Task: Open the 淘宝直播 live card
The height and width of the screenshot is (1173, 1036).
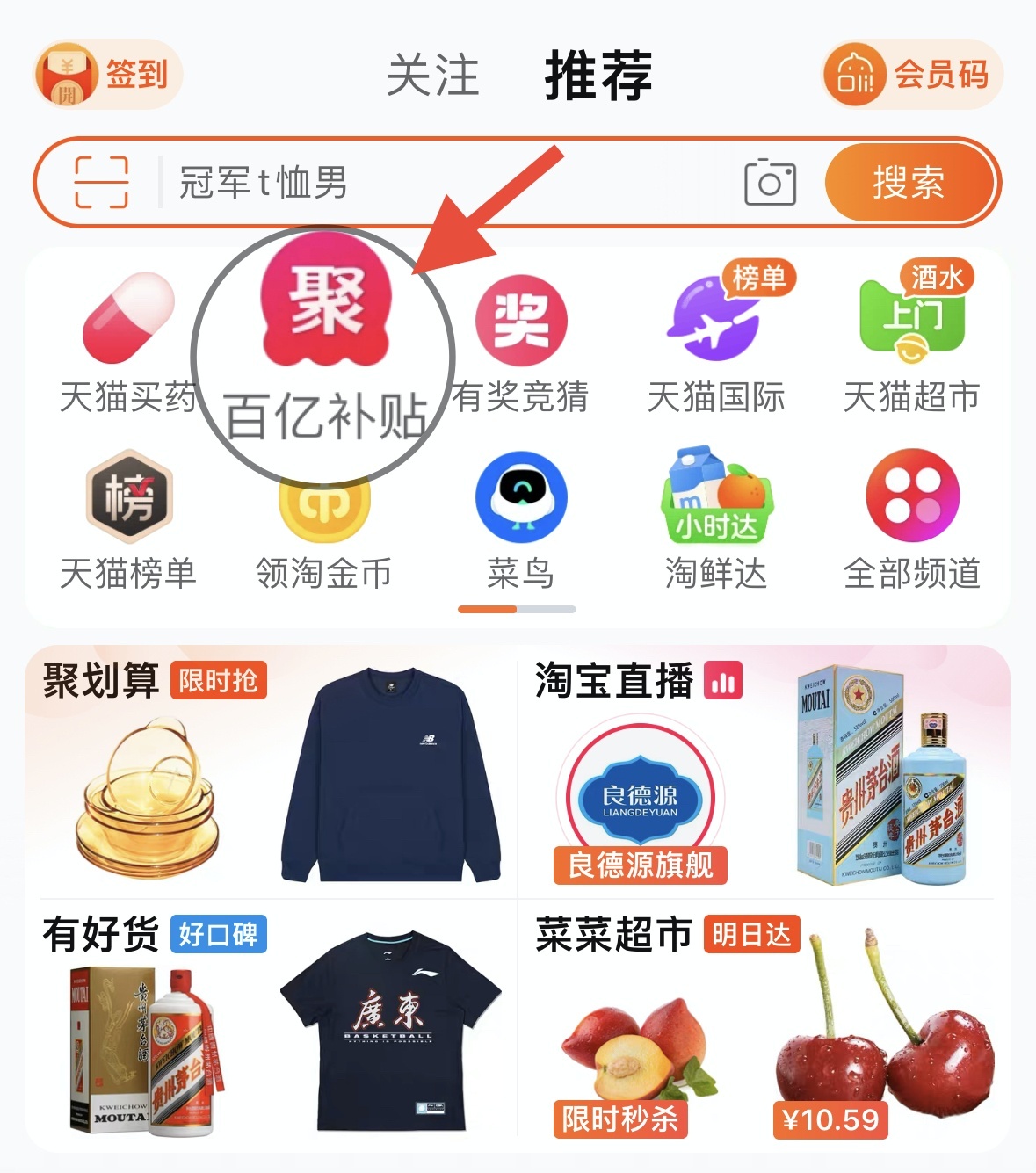Action: pyautogui.click(x=760, y=773)
